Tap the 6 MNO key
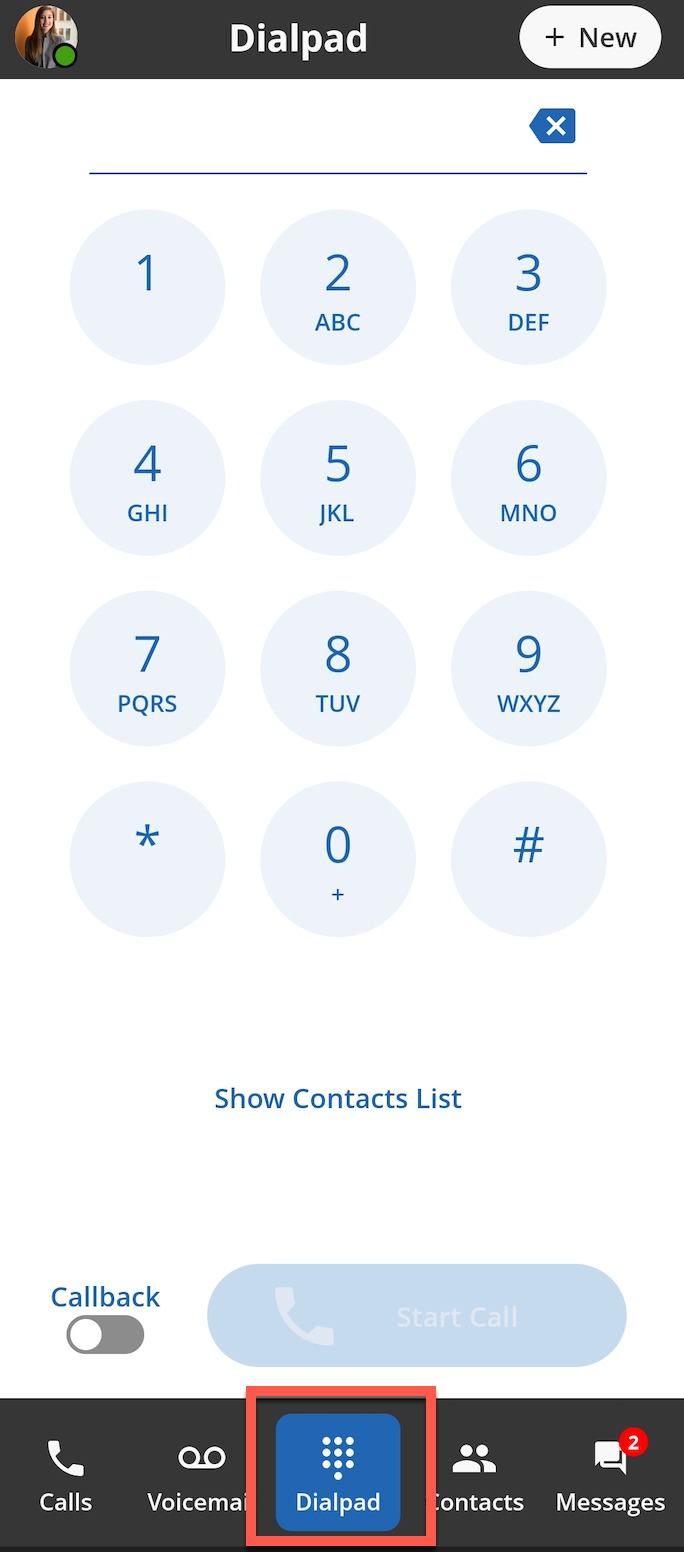Screen dimensions: 684x1552 tap(529, 478)
